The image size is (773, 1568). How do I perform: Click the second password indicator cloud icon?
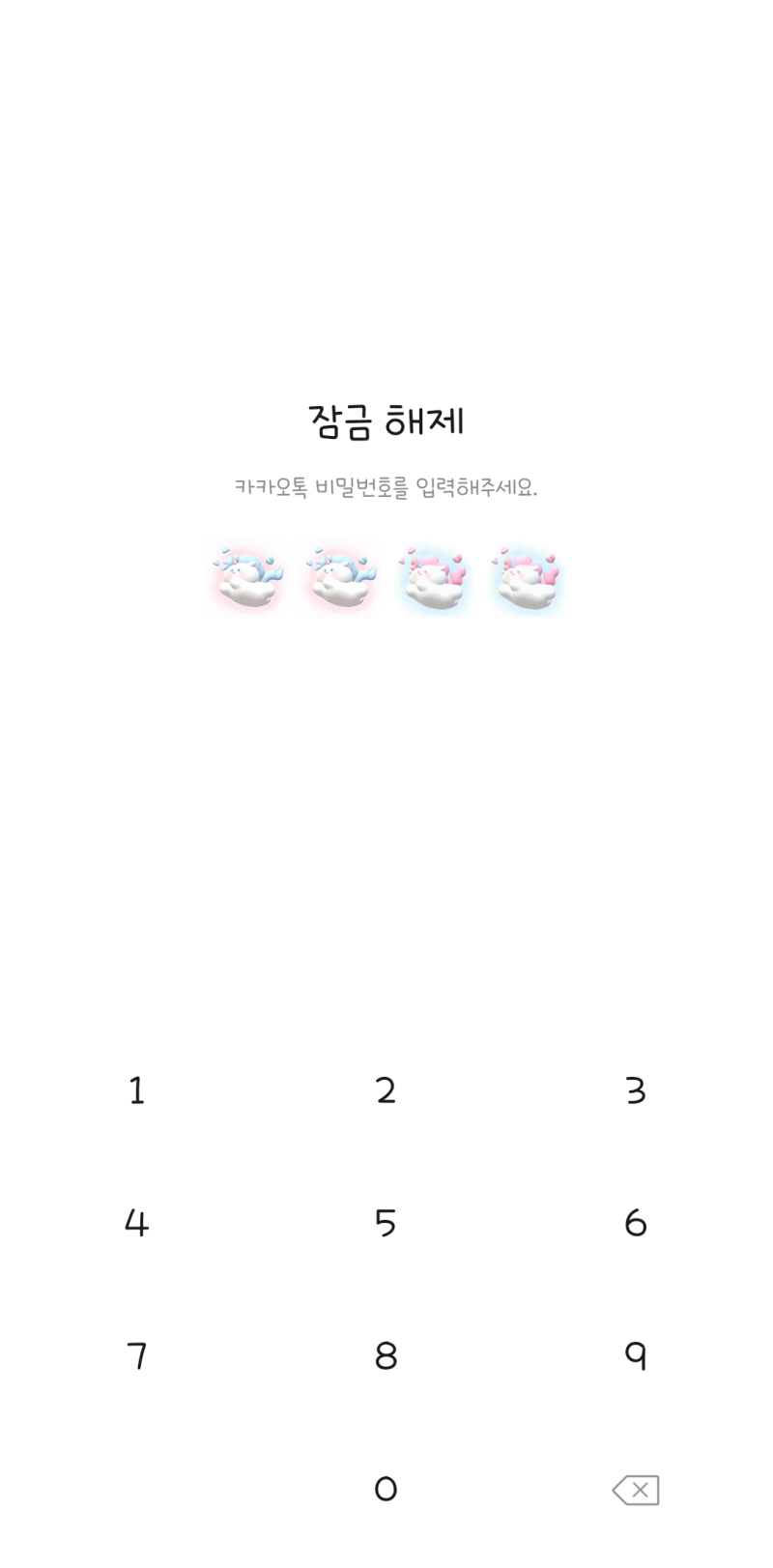pyautogui.click(x=338, y=577)
